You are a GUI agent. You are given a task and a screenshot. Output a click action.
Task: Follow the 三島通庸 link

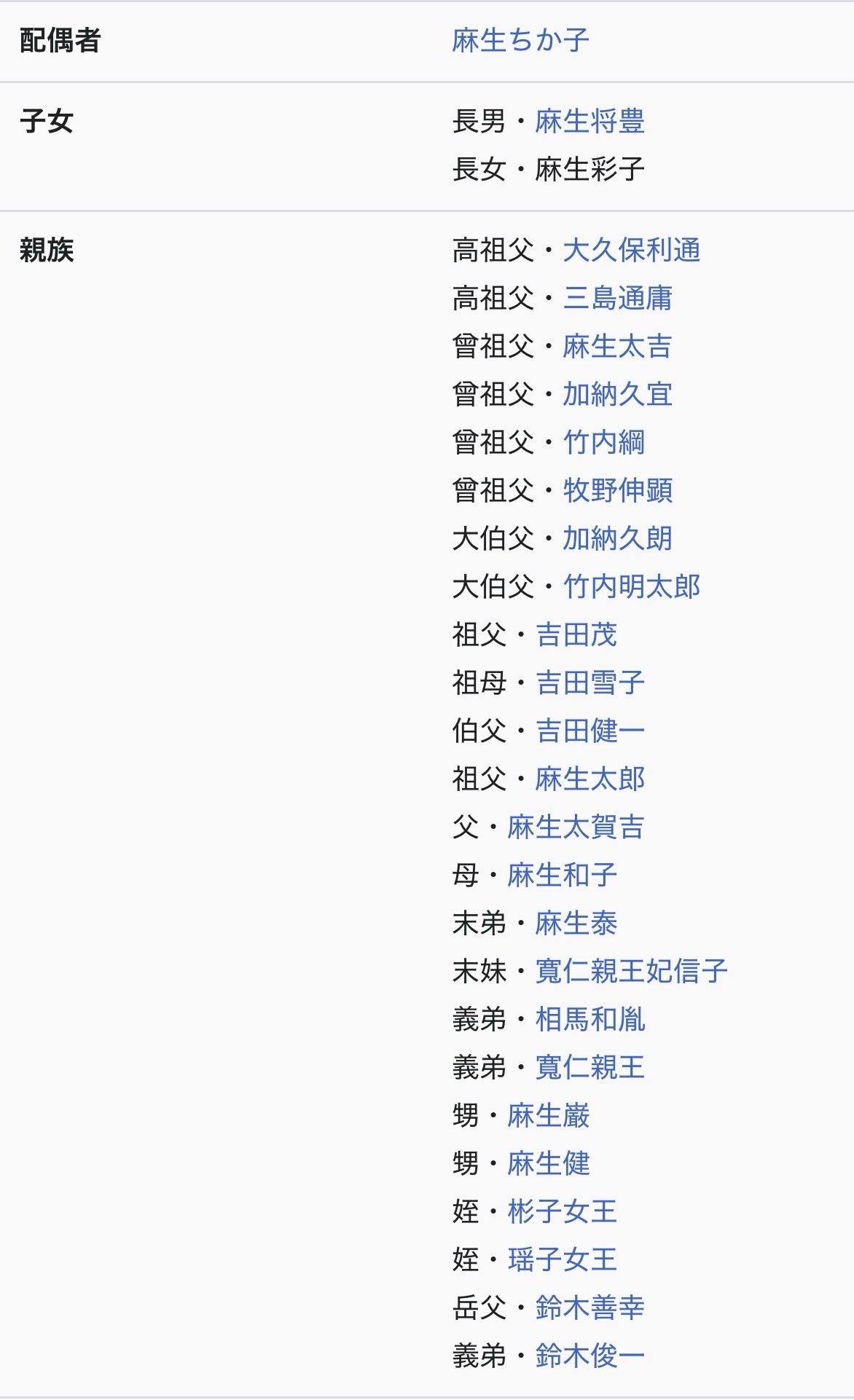click(x=617, y=298)
